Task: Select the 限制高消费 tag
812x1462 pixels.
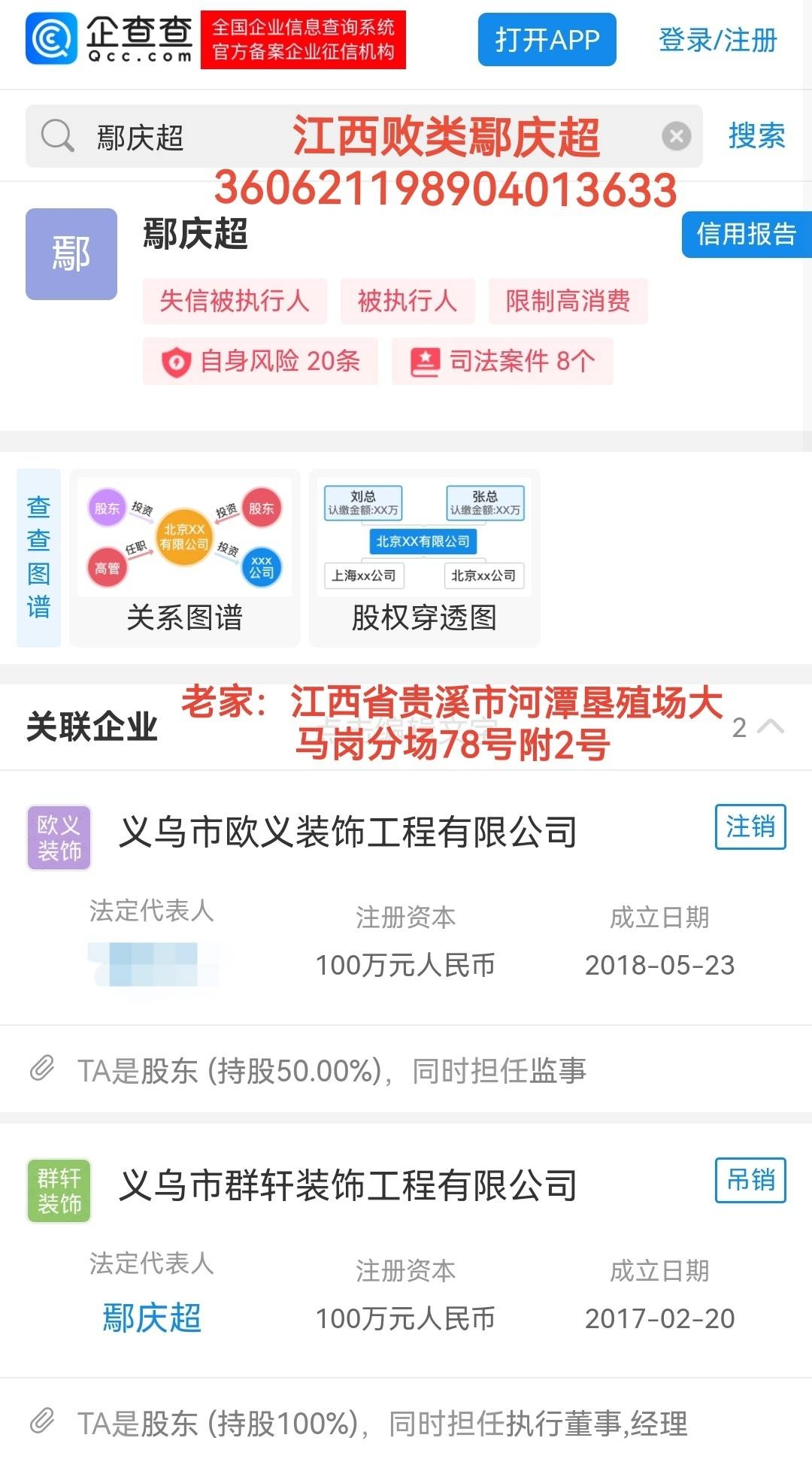Action: [x=568, y=301]
